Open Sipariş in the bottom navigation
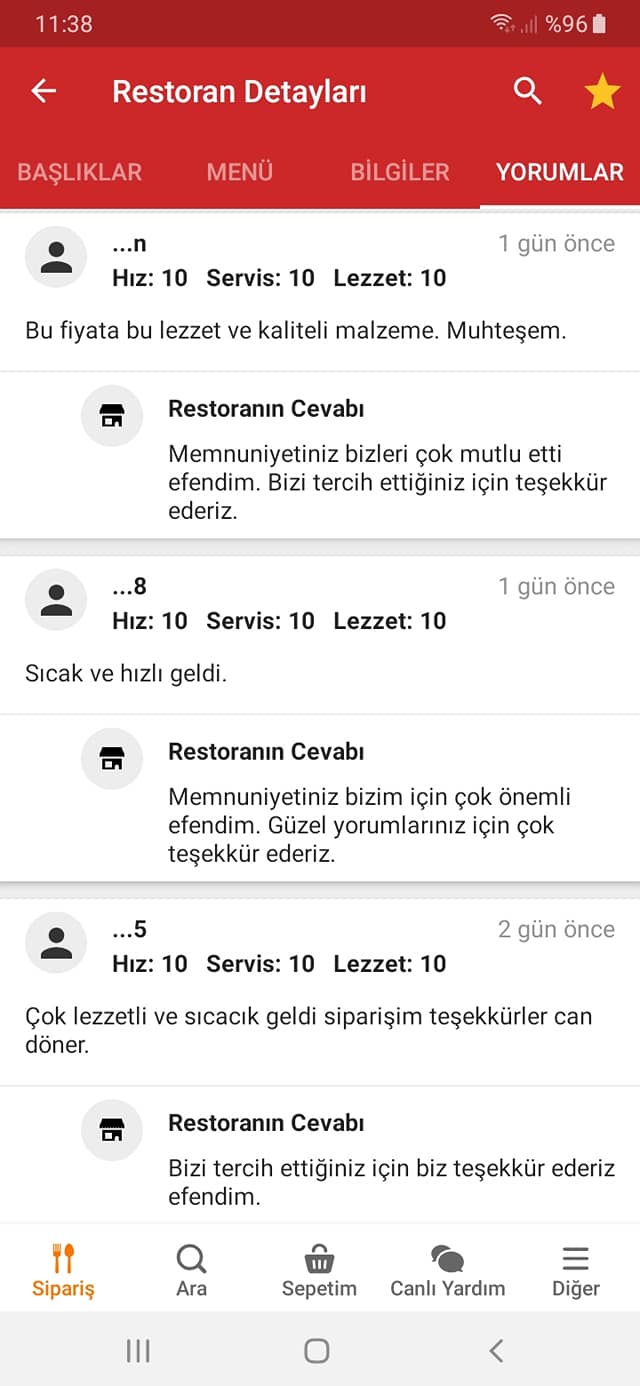The height and width of the screenshot is (1386, 640). click(64, 1270)
